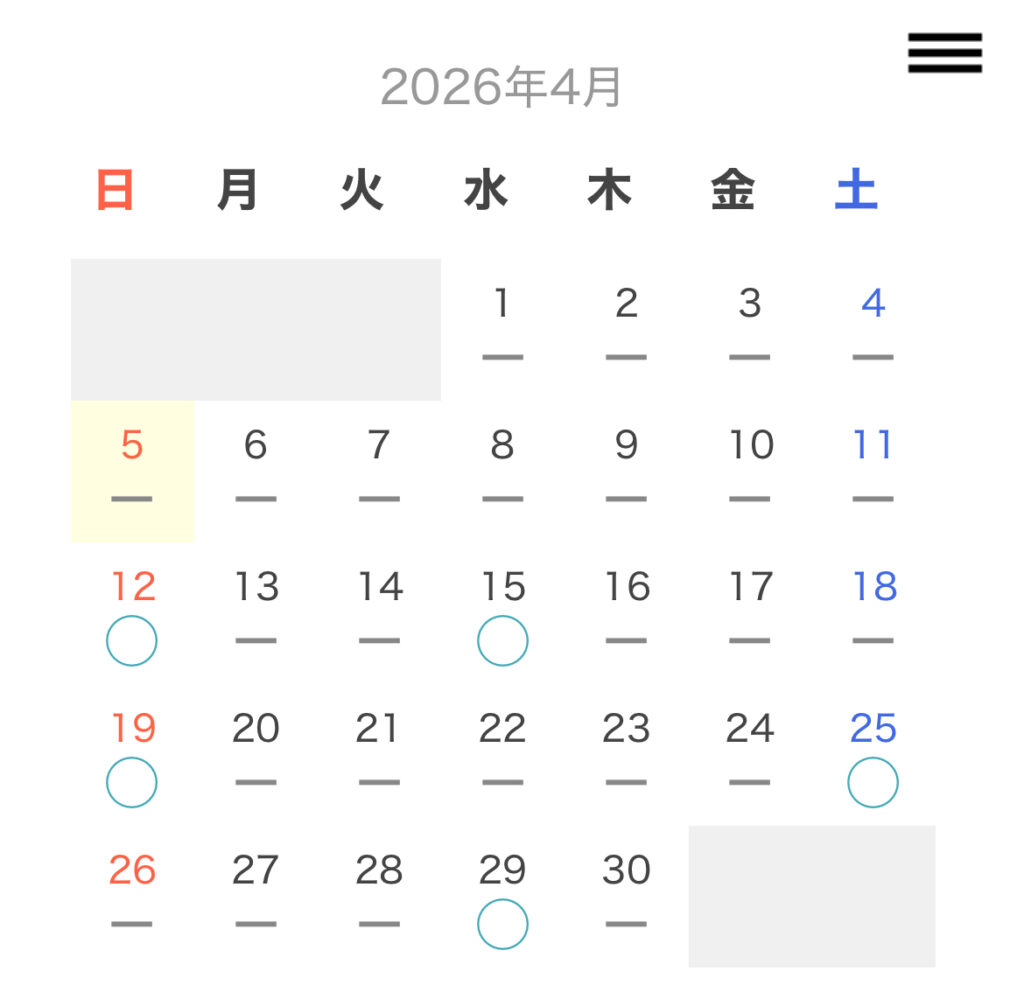This screenshot has width=1024, height=1006.
Task: Select Saturday April 25
Action: point(872,756)
